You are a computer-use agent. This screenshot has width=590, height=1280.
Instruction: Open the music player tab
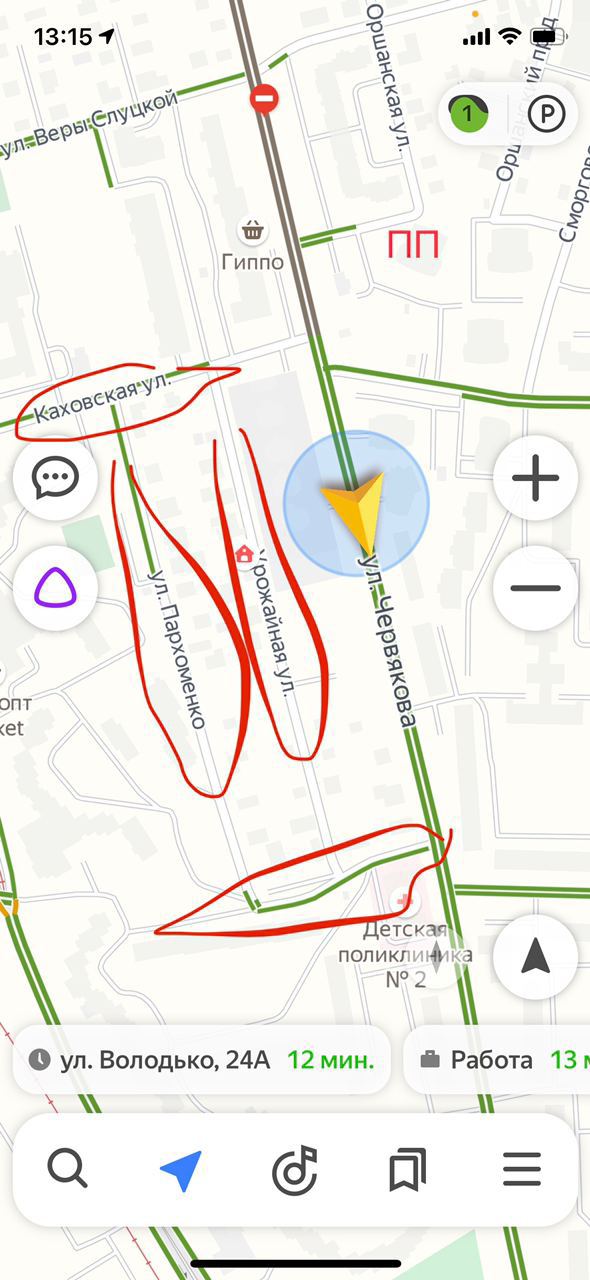click(x=295, y=1169)
